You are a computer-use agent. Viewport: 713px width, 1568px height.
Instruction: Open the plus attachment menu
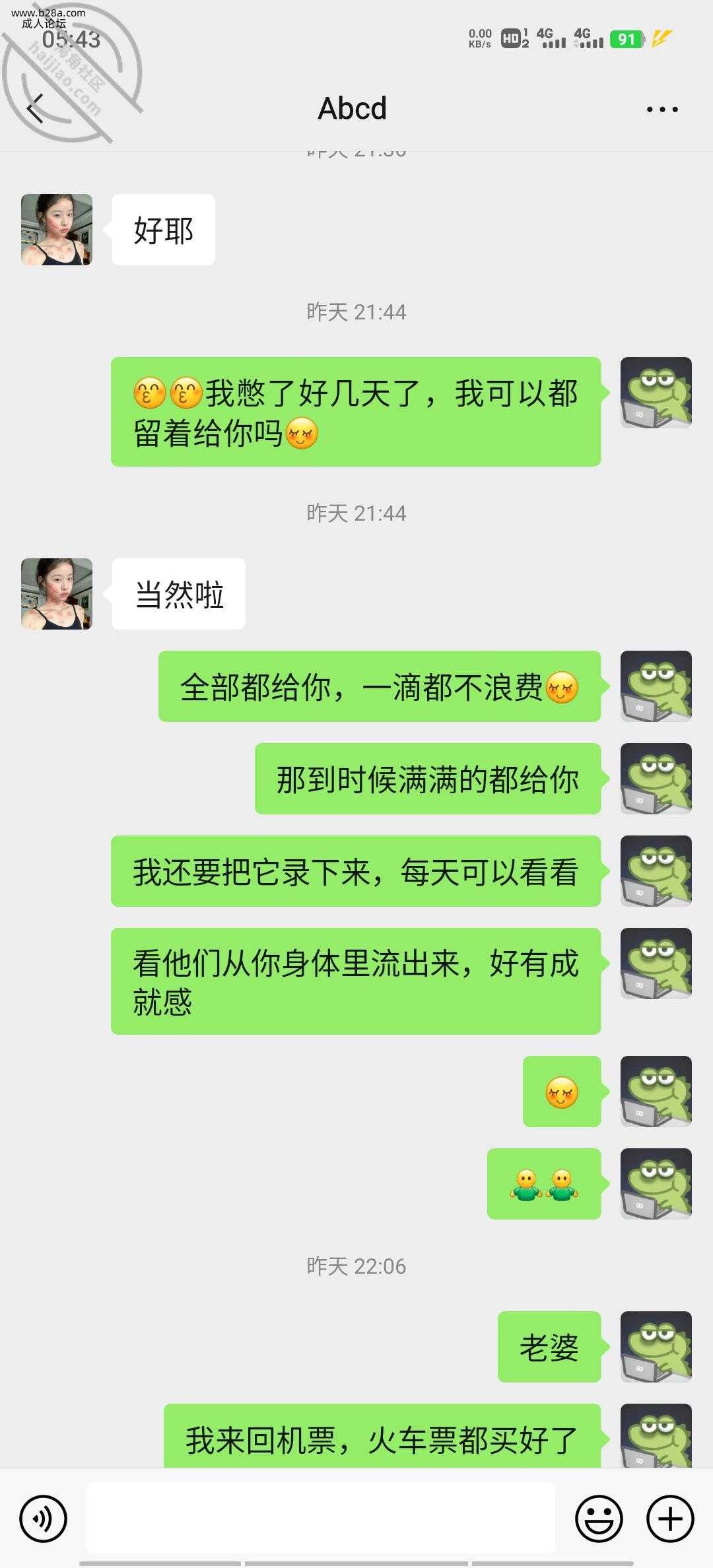(x=670, y=1519)
